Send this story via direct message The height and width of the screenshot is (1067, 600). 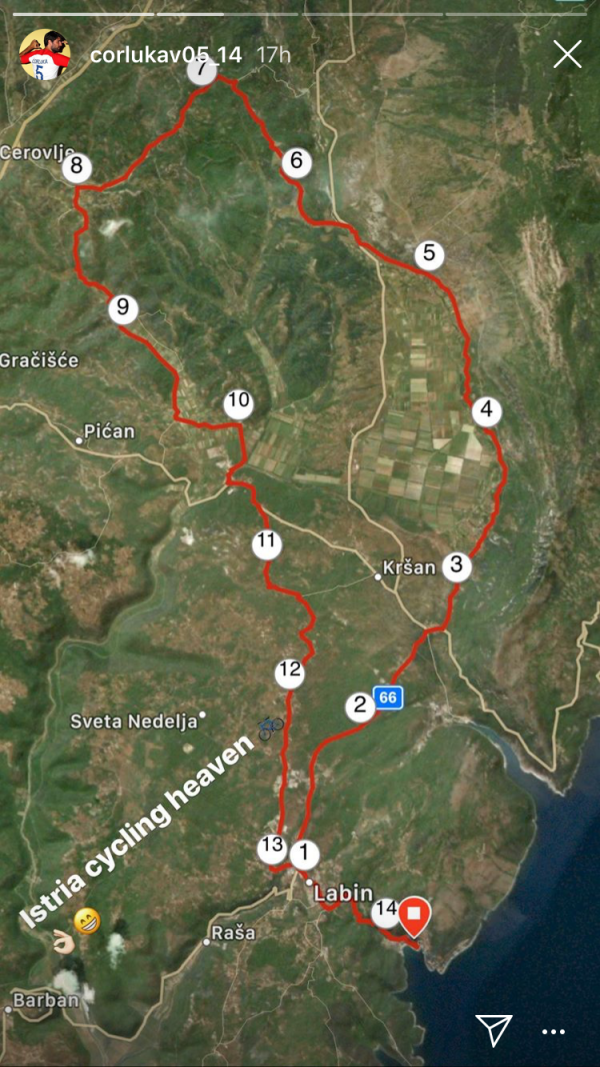pos(493,1029)
